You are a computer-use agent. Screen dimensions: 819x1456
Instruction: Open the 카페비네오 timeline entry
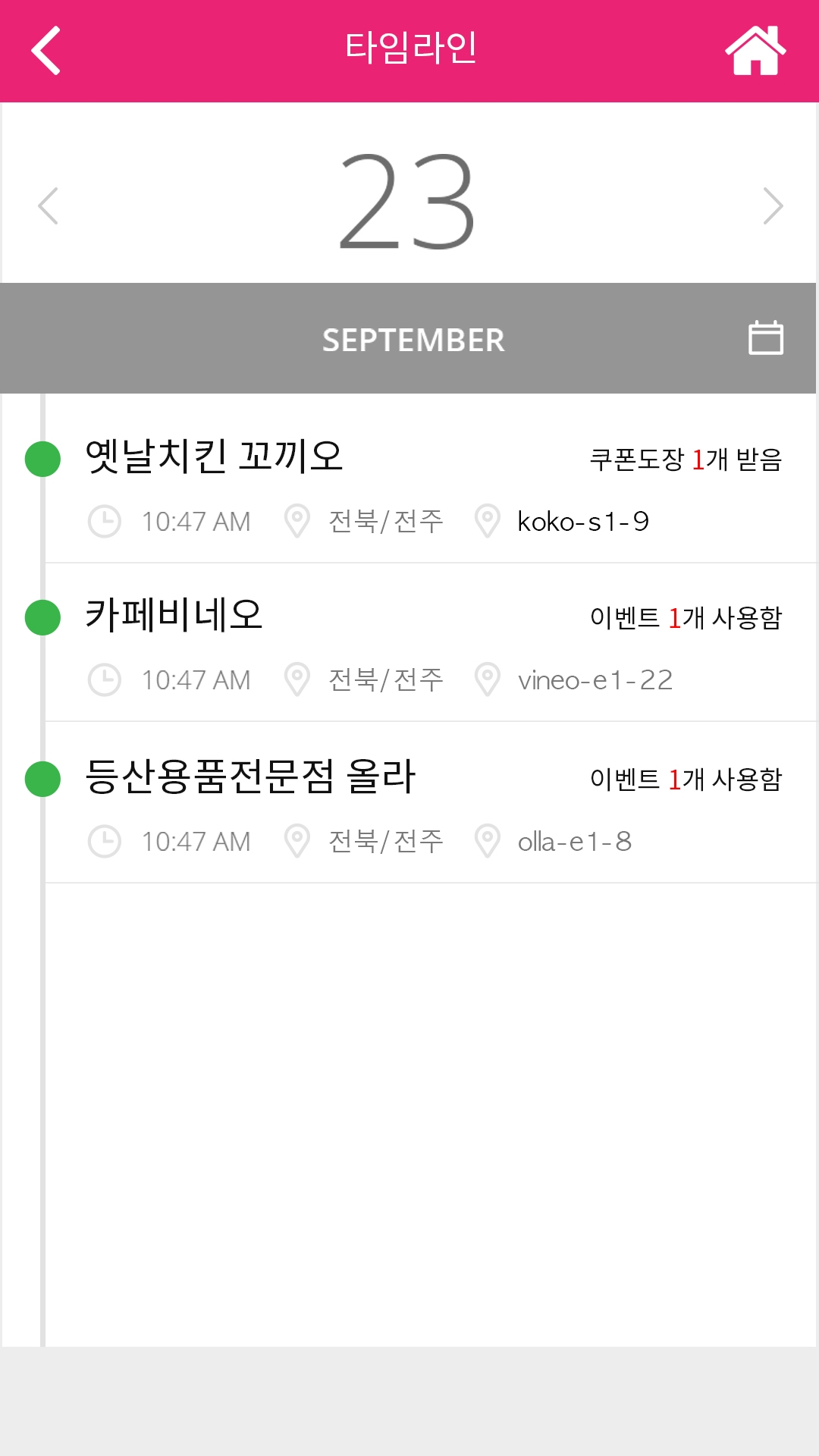(x=431, y=643)
